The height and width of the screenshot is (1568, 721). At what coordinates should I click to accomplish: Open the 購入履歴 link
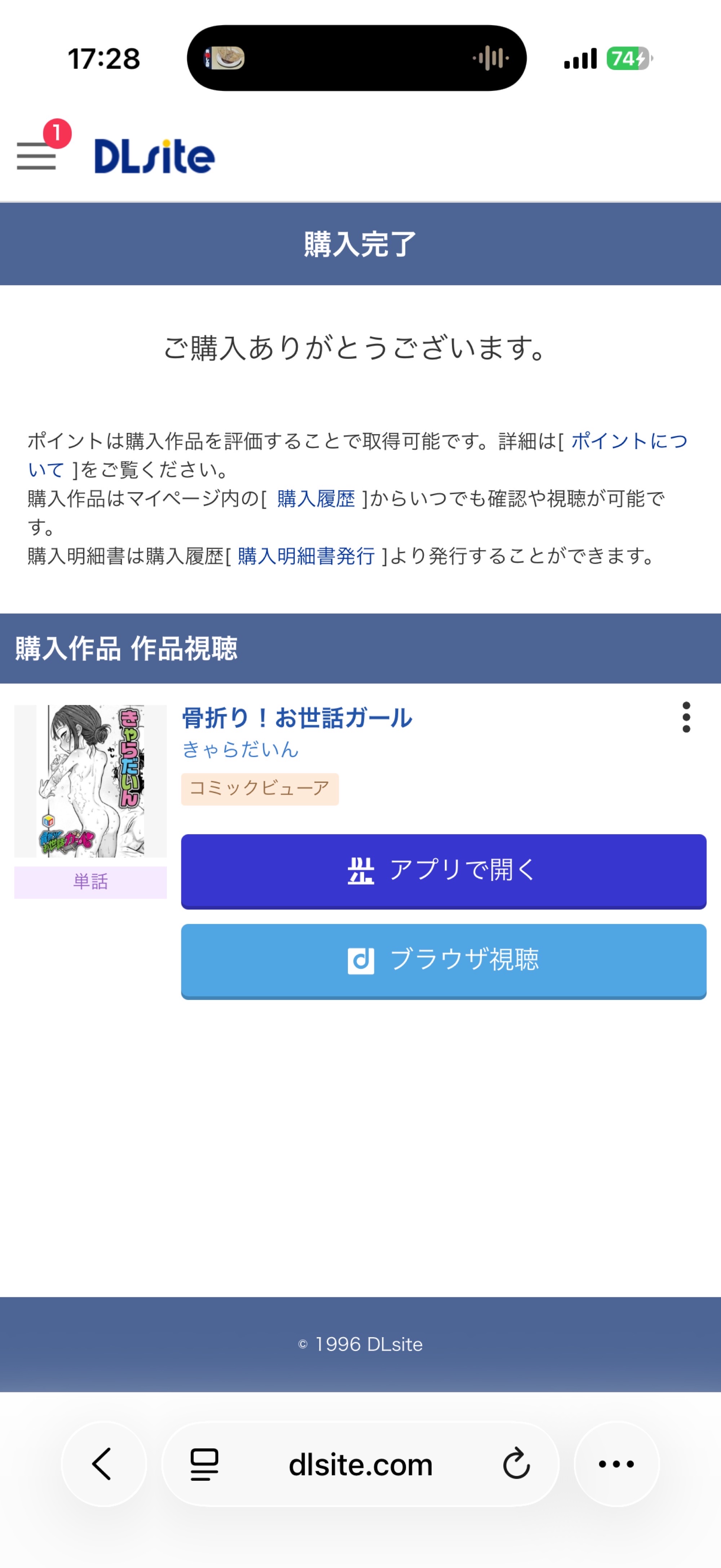(x=316, y=498)
